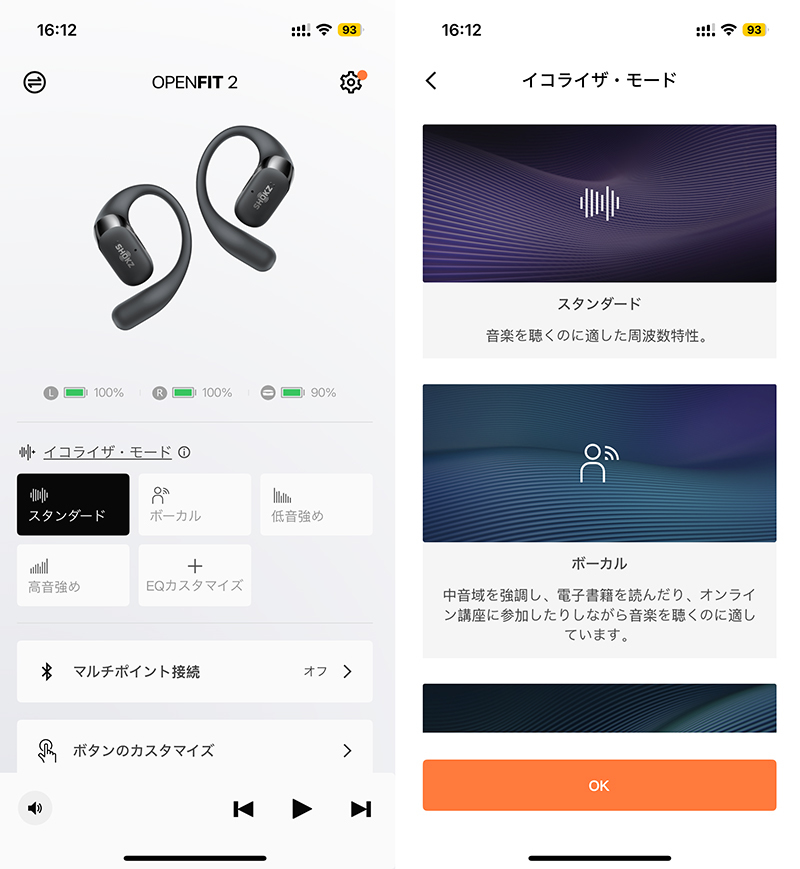800x869 pixels.
Task: Confirm with the orange OK button
Action: pos(599,785)
